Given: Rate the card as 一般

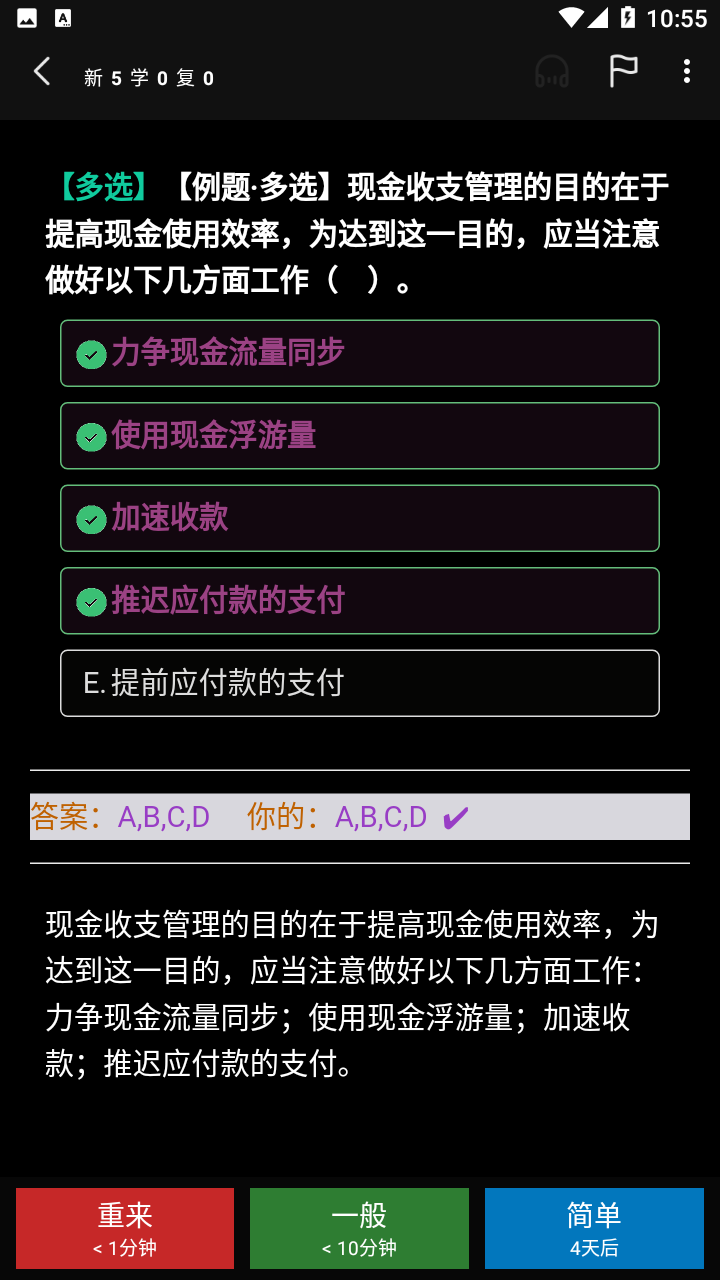Looking at the screenshot, I should pyautogui.click(x=359, y=1228).
